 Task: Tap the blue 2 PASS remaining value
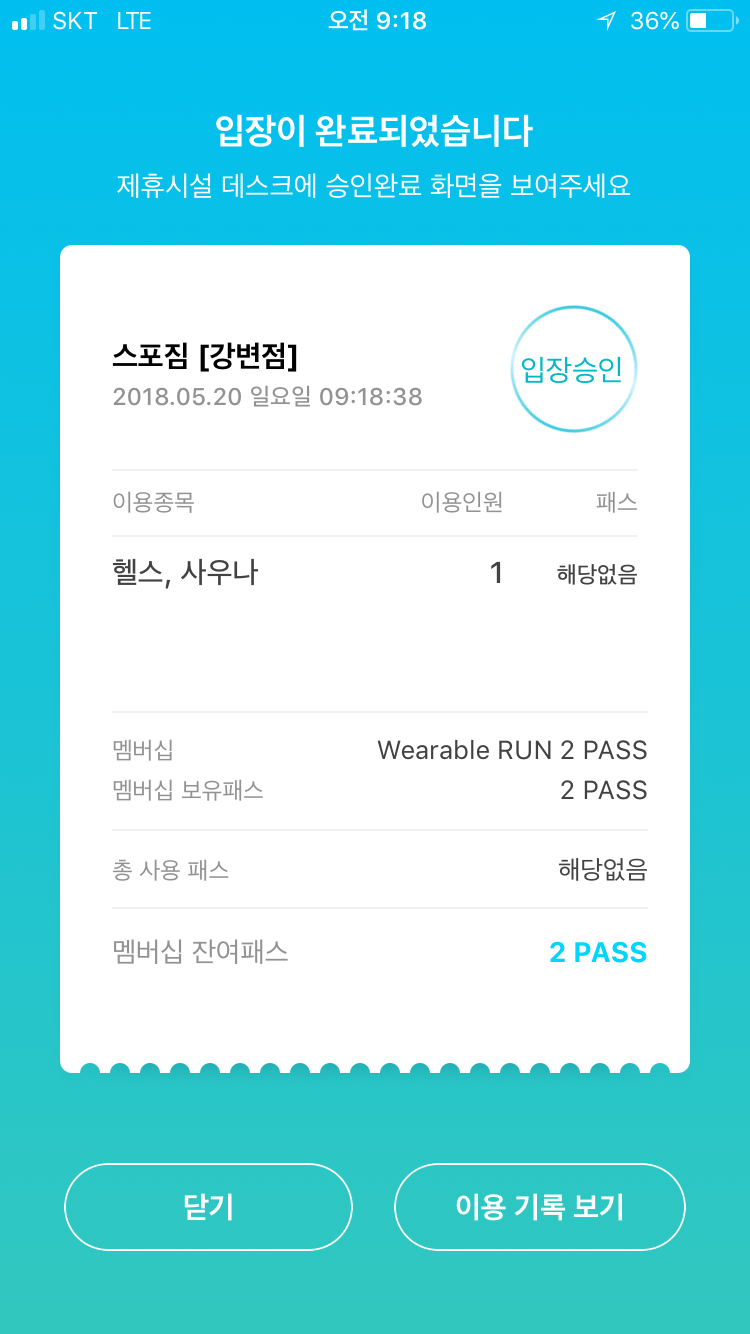[x=597, y=952]
